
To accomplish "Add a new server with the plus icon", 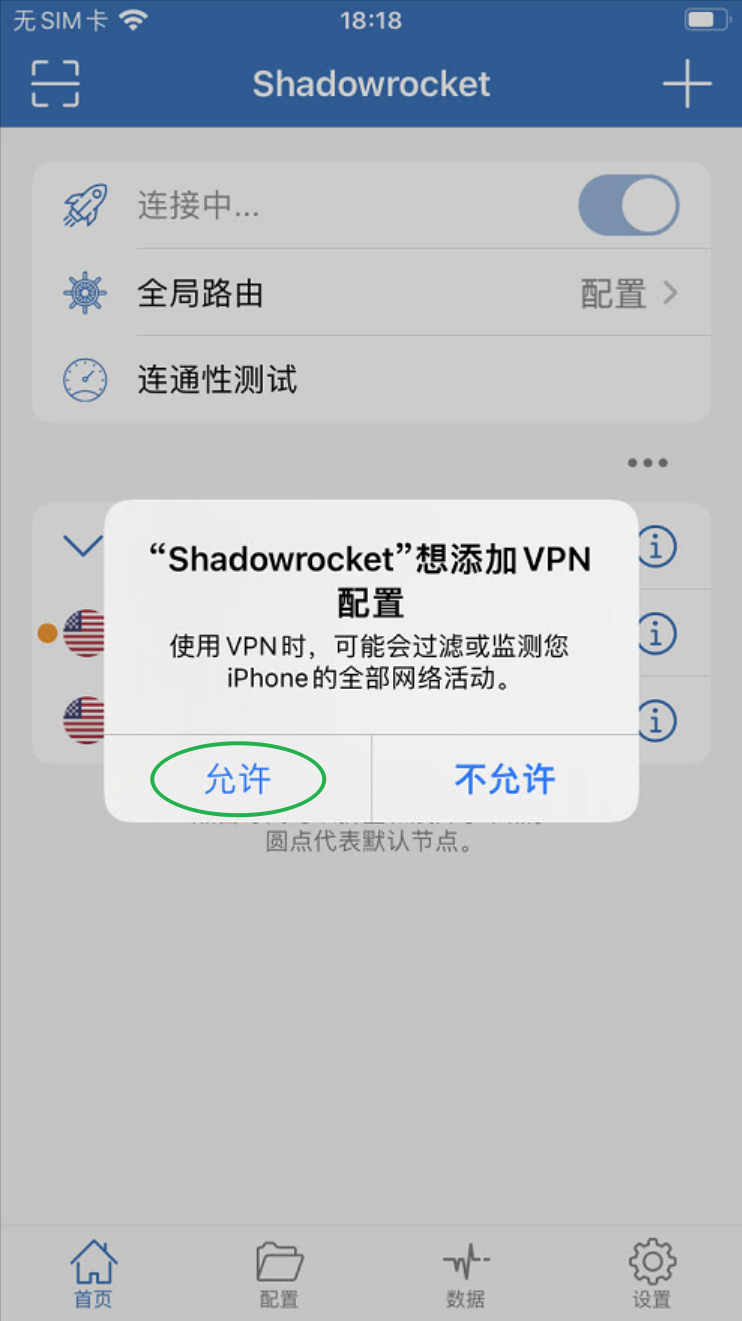I will (687, 84).
